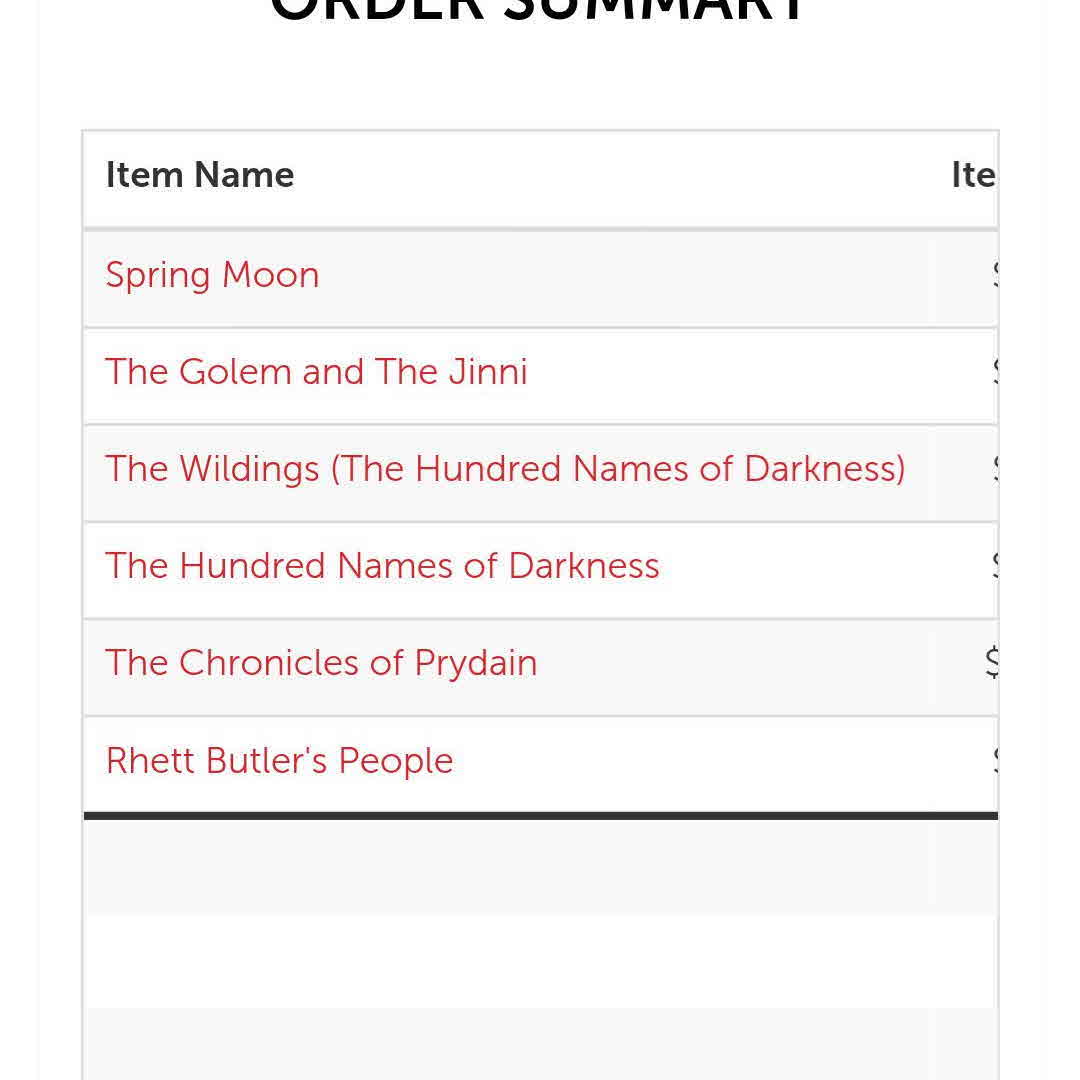Open The Hundred Names of Darkness item

[382, 566]
